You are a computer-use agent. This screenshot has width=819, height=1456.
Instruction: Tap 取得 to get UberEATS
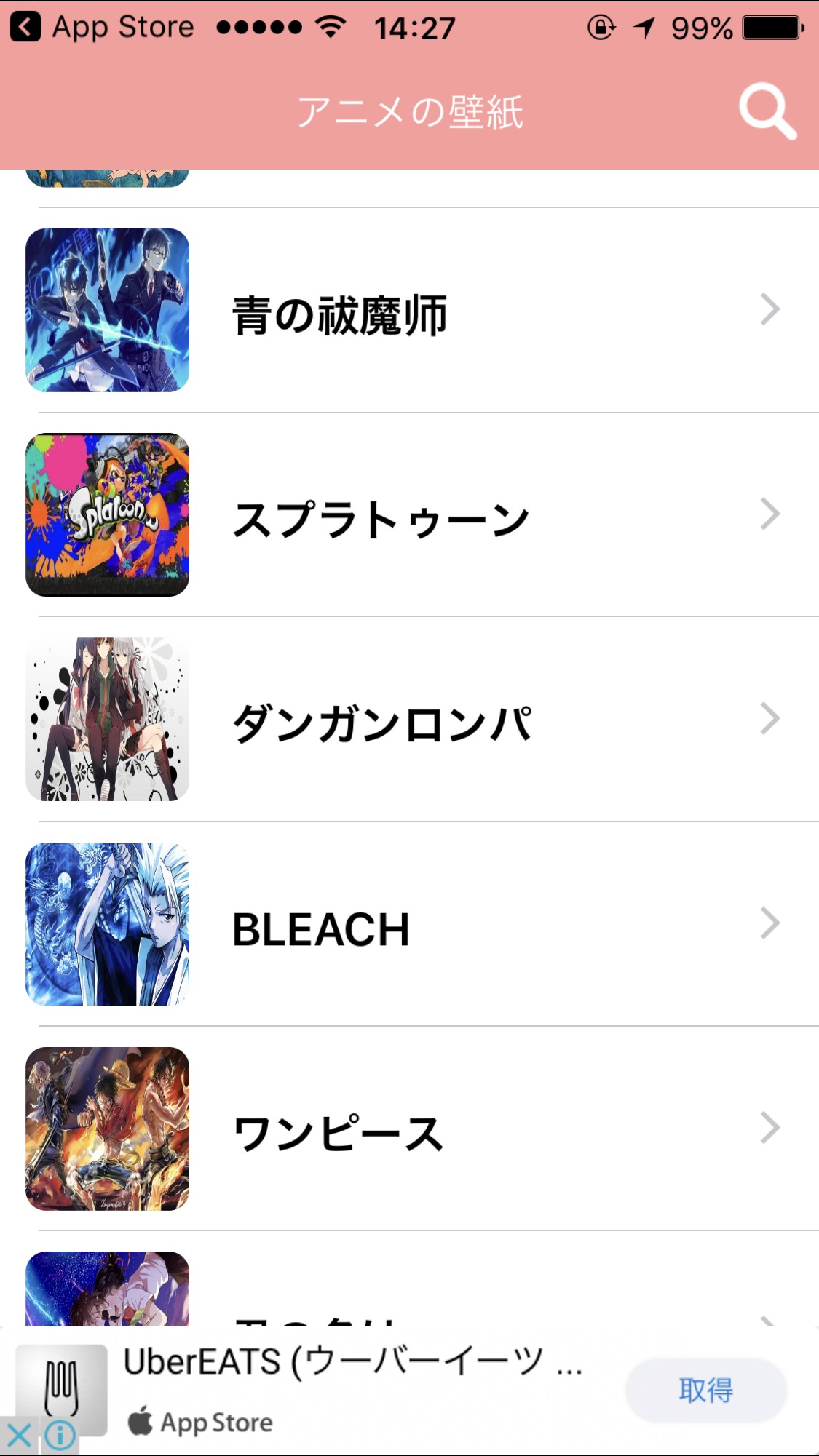705,1390
